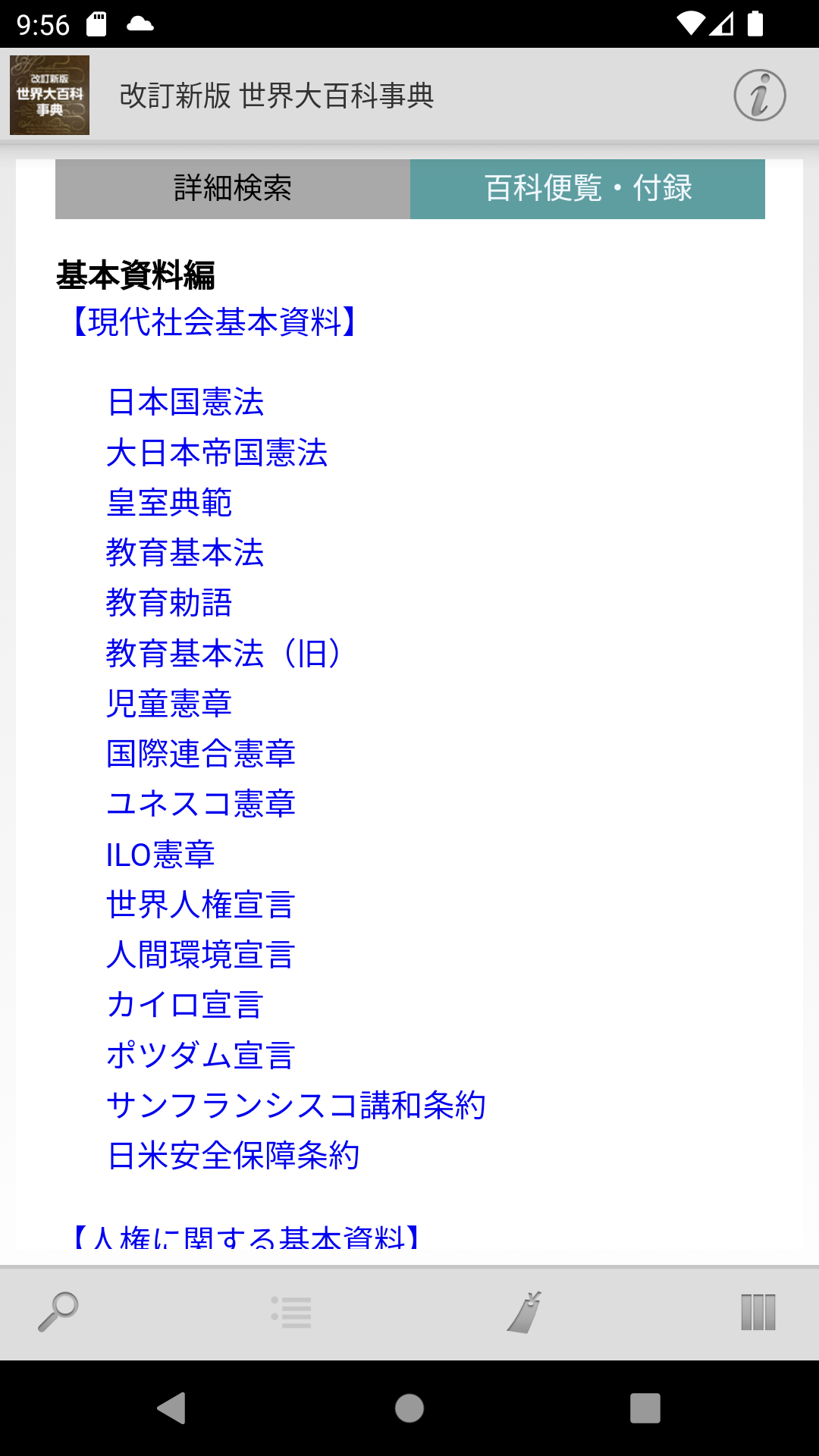Open 日本国憲法
819x1456 pixels.
pyautogui.click(x=185, y=402)
